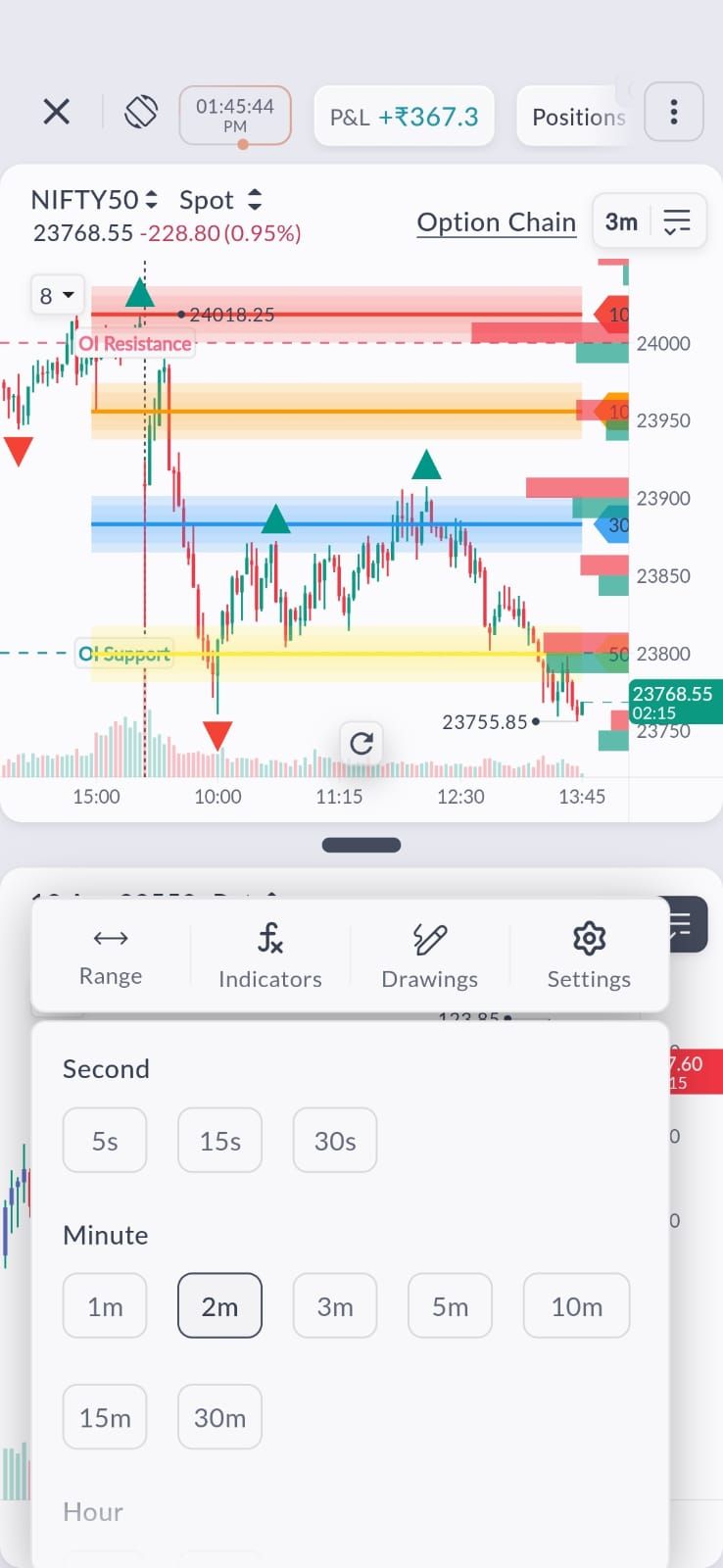Open Indicators list

pyautogui.click(x=269, y=955)
